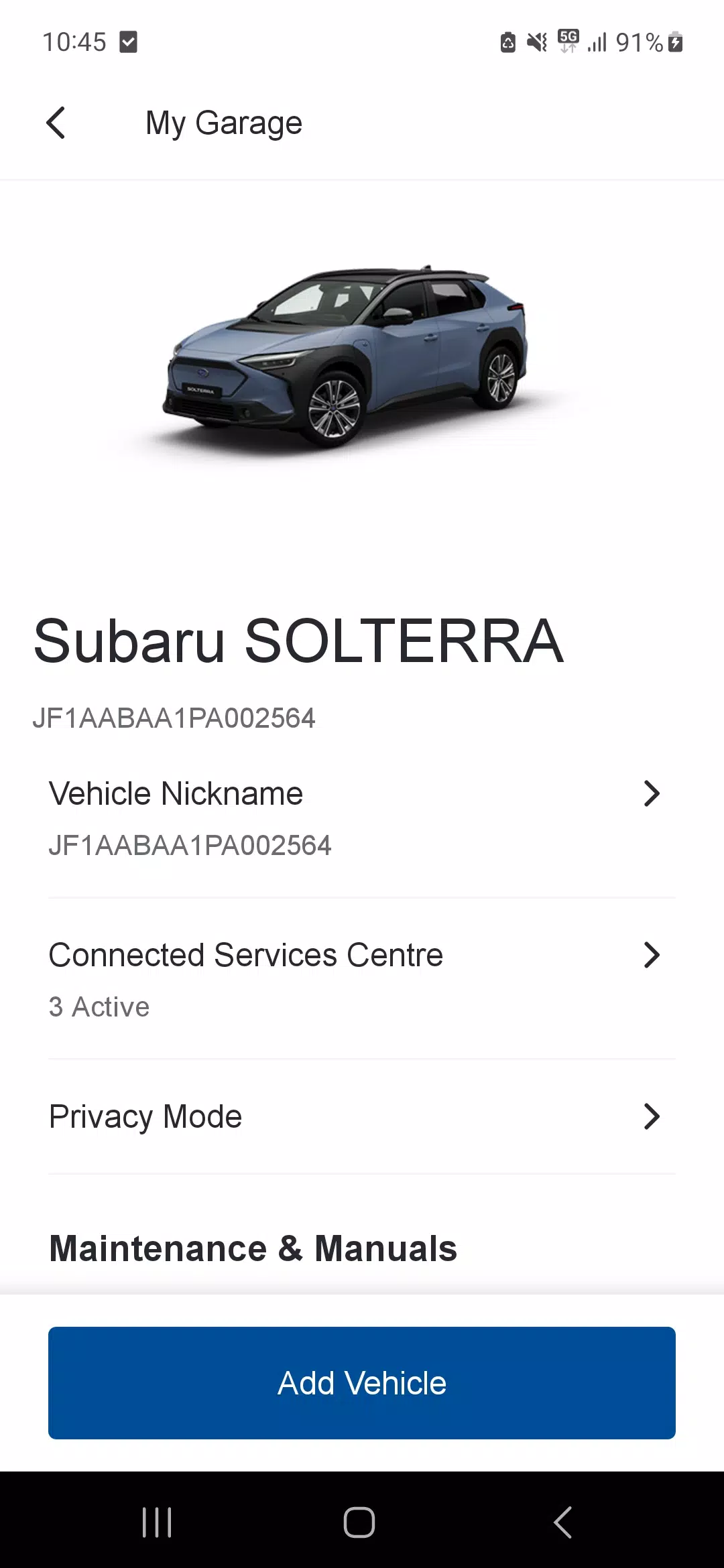Select the VIN JF1AABAA1PA002564 text
Screen dimensions: 724x1568
pos(175,718)
